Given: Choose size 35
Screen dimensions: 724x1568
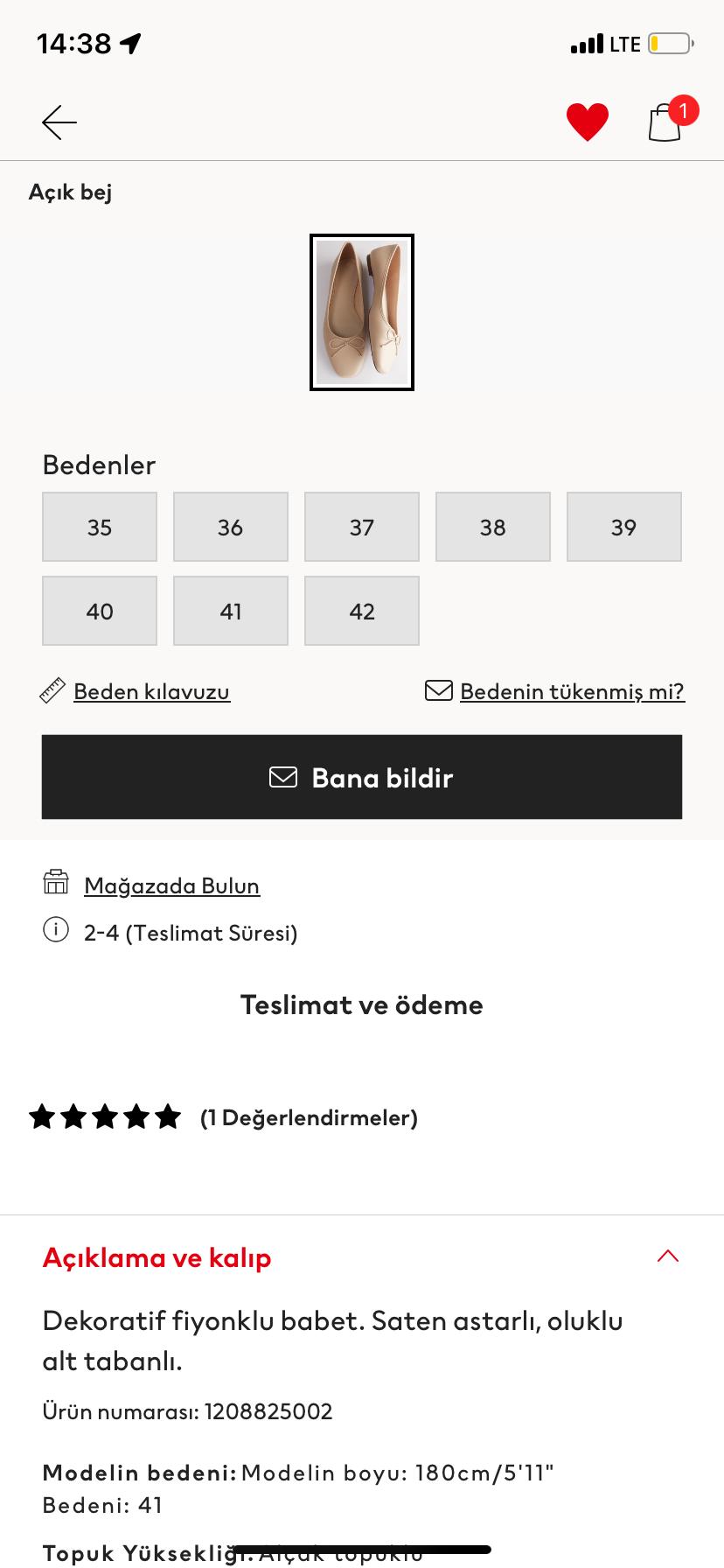Looking at the screenshot, I should [100, 527].
